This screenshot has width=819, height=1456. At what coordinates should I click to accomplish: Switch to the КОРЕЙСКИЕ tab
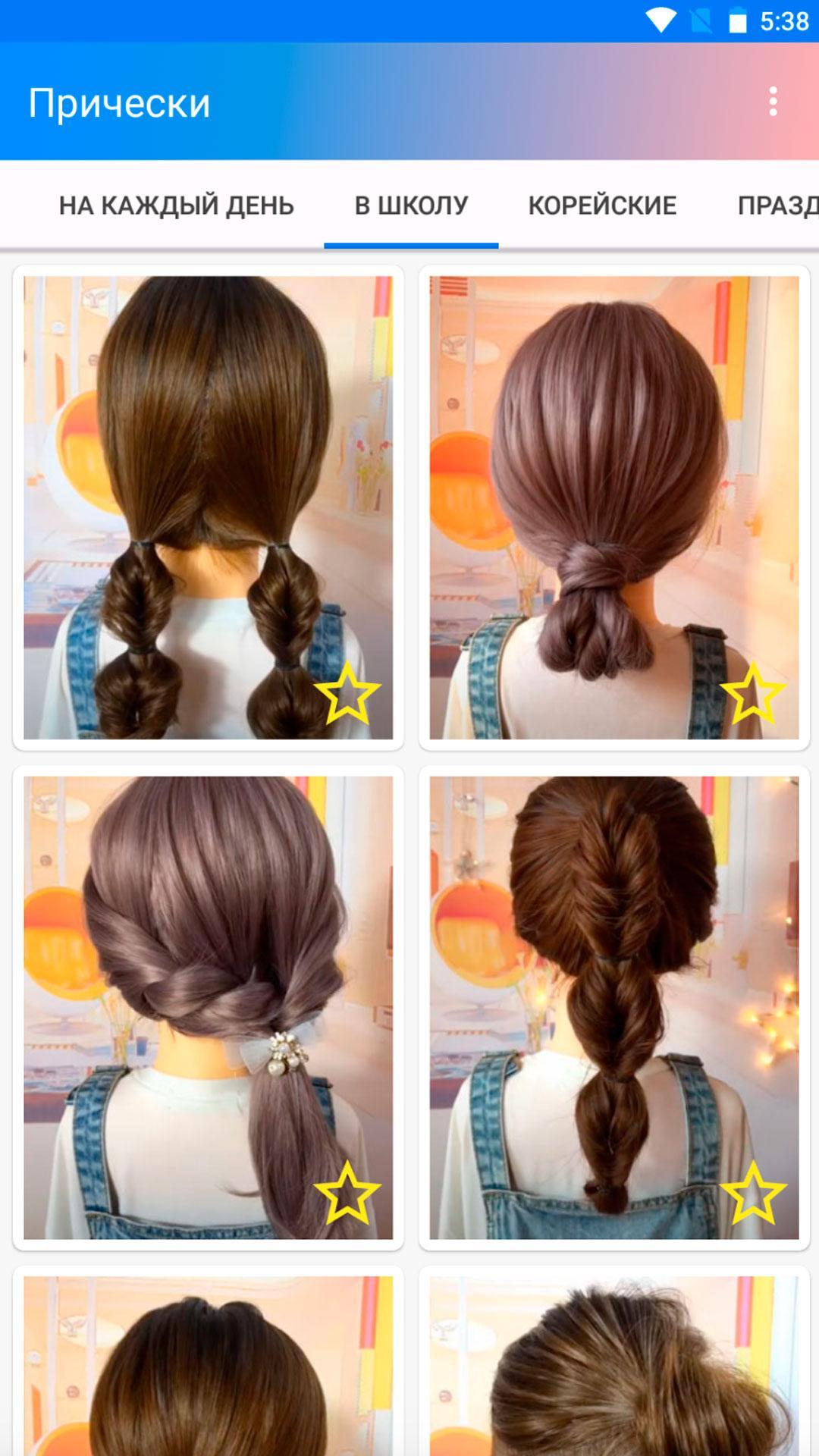tap(602, 206)
